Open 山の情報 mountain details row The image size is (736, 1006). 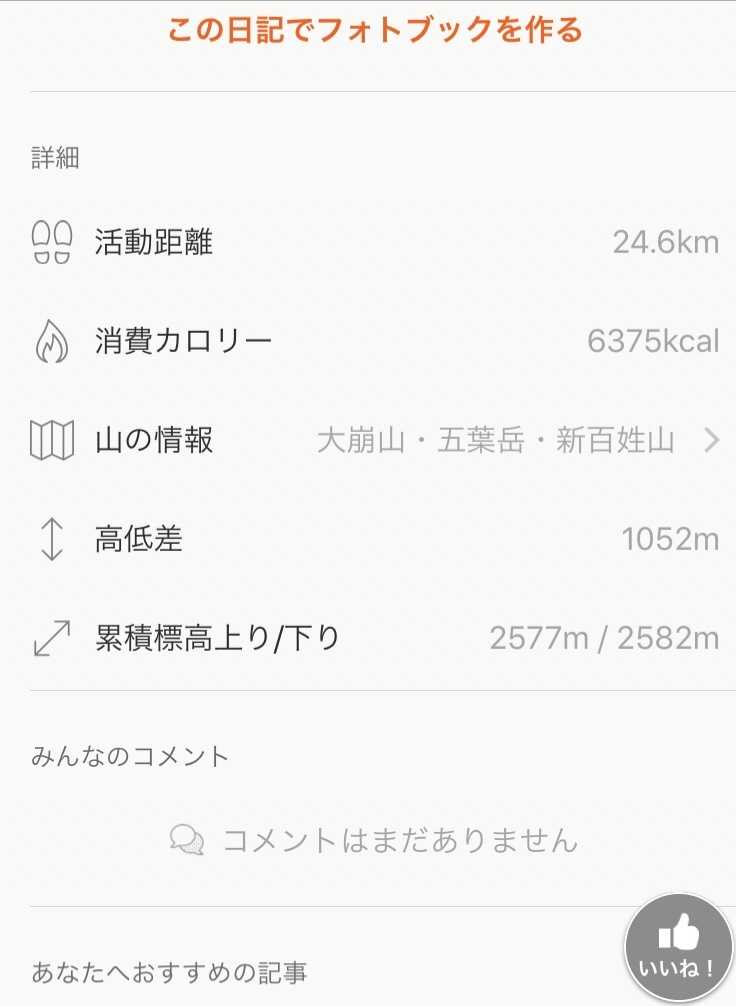(x=375, y=440)
